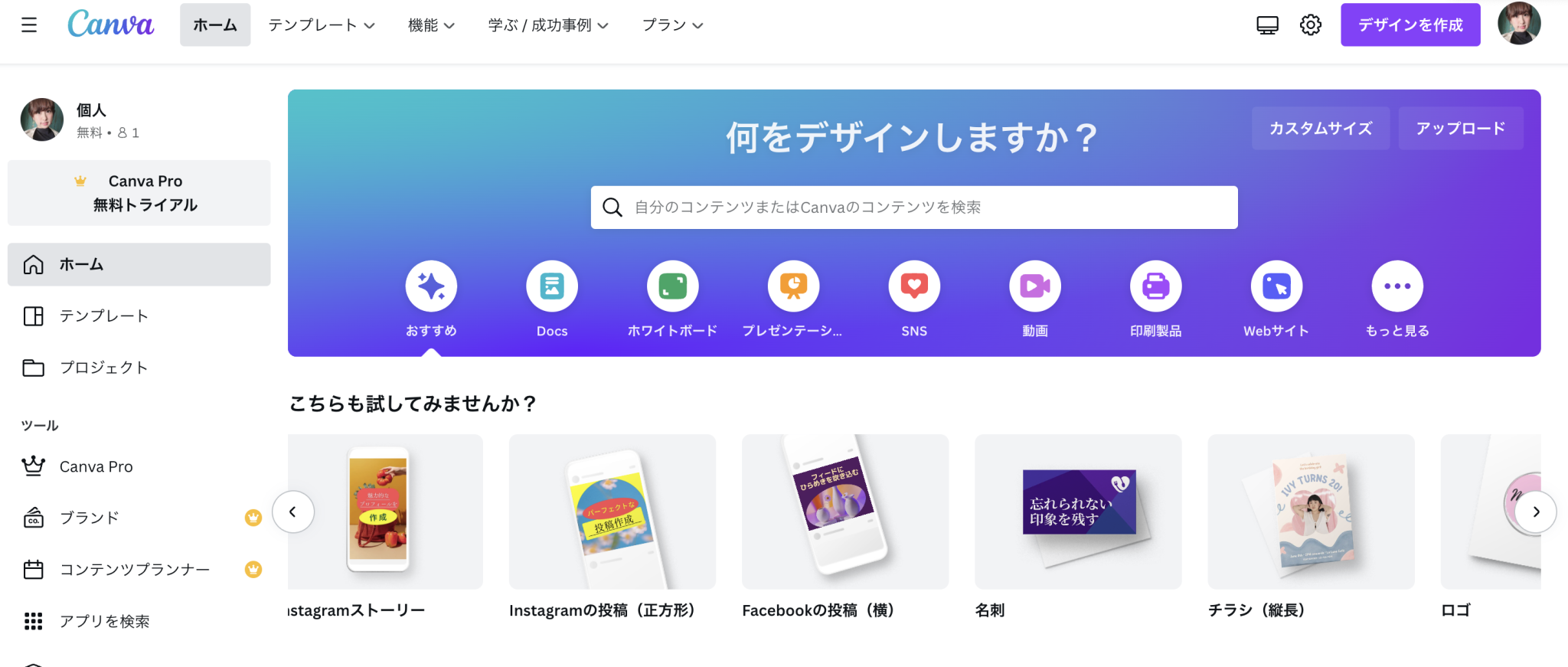Open the profile avatar menu at top right
1568x667 pixels.
[1518, 24]
